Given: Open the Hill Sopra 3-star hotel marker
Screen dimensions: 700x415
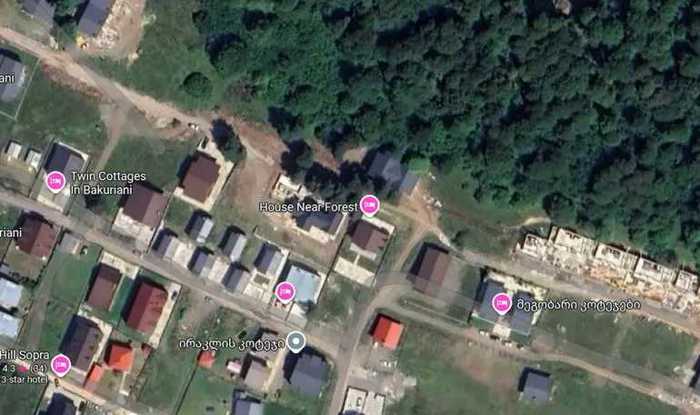Looking at the screenshot, I should [x=61, y=365].
